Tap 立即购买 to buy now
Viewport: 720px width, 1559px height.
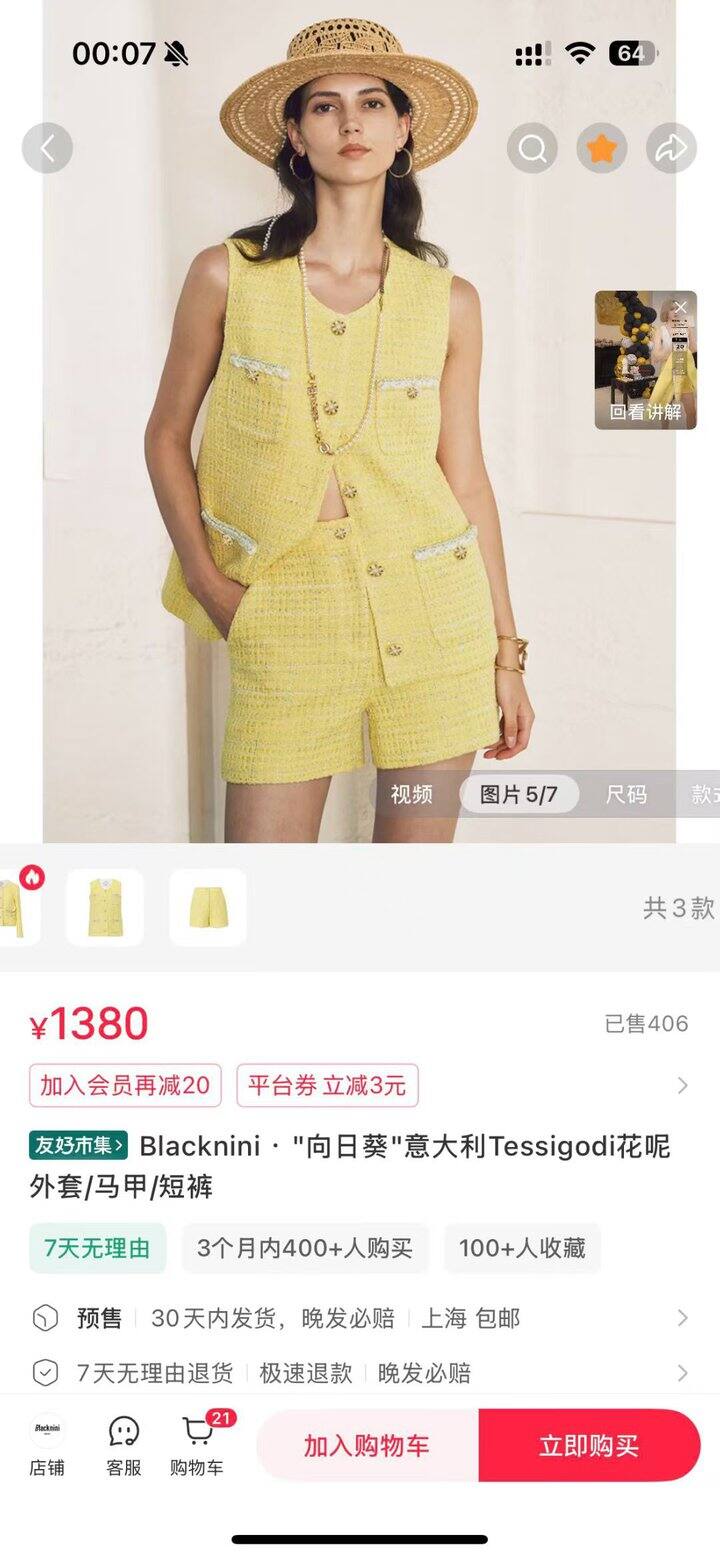pyautogui.click(x=589, y=1443)
